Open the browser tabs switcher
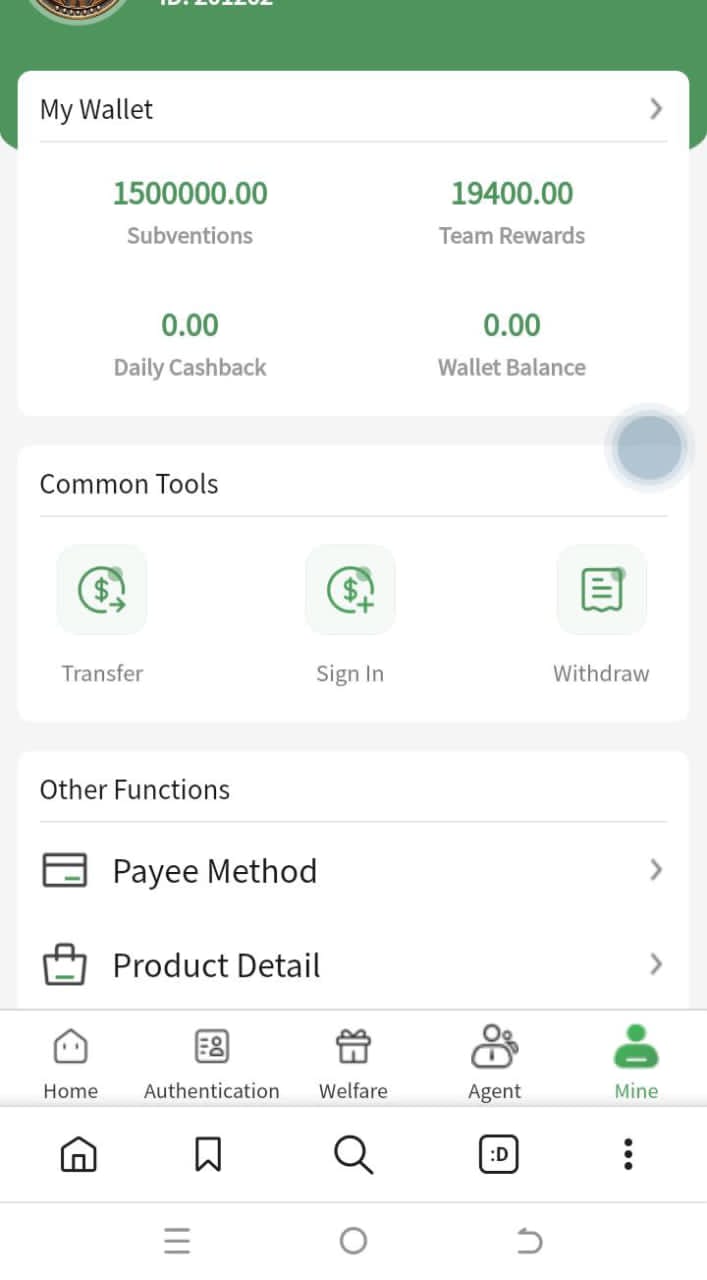The height and width of the screenshot is (1280, 707). pyautogui.click(x=499, y=1155)
